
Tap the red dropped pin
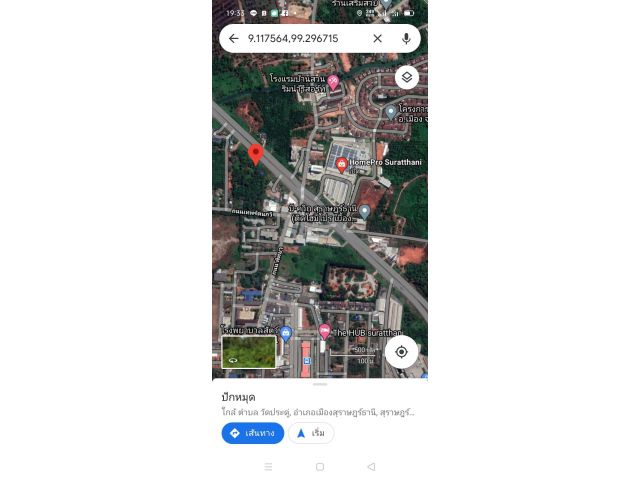tap(255, 153)
